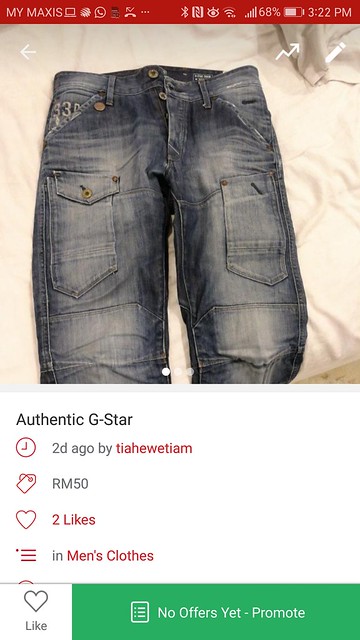Open the jeans photo full screen

pyautogui.click(x=180, y=204)
